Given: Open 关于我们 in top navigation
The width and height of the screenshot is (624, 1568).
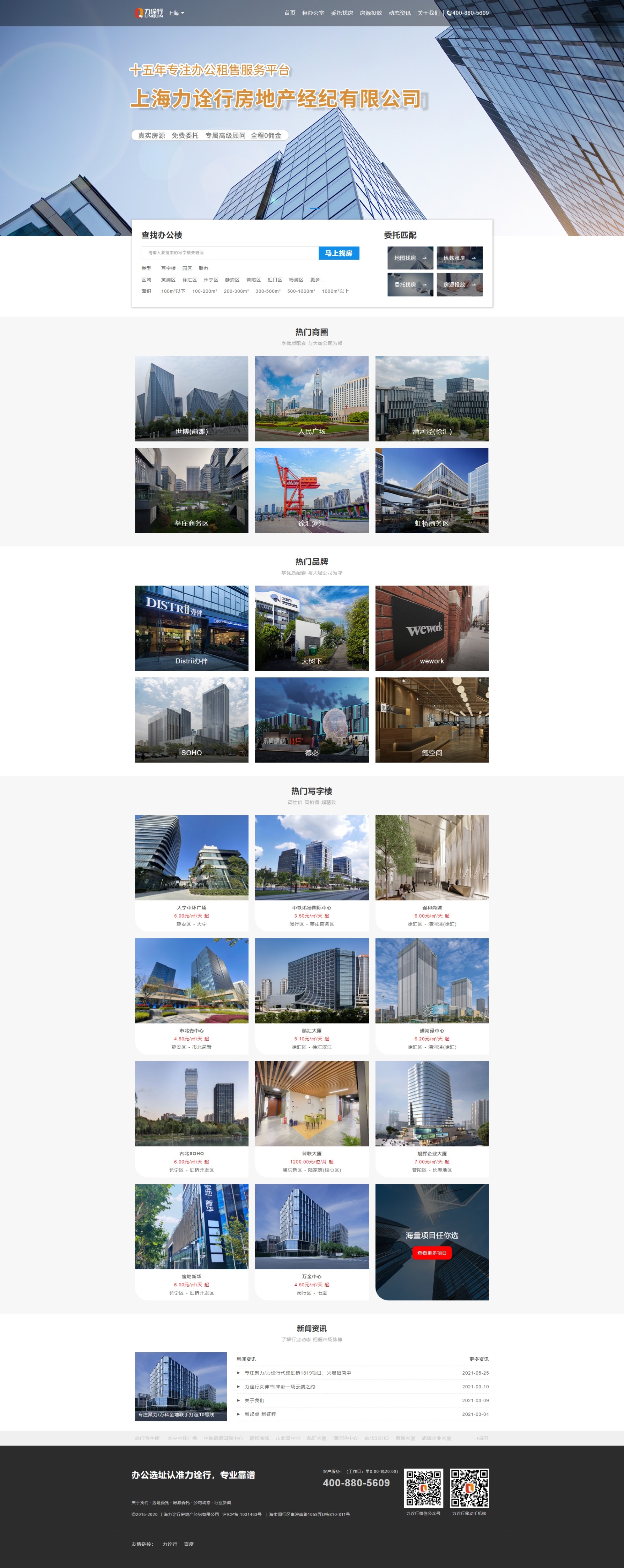Looking at the screenshot, I should coord(428,13).
